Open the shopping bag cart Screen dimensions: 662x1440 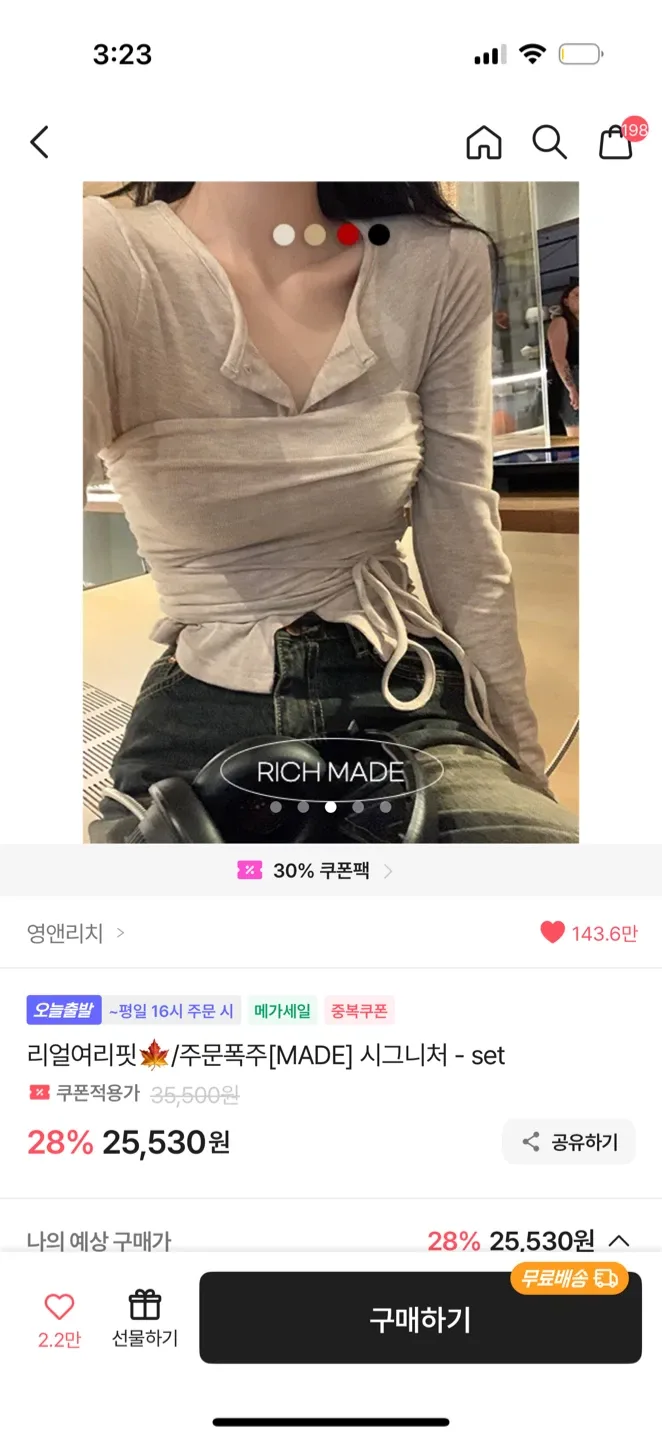click(x=616, y=142)
